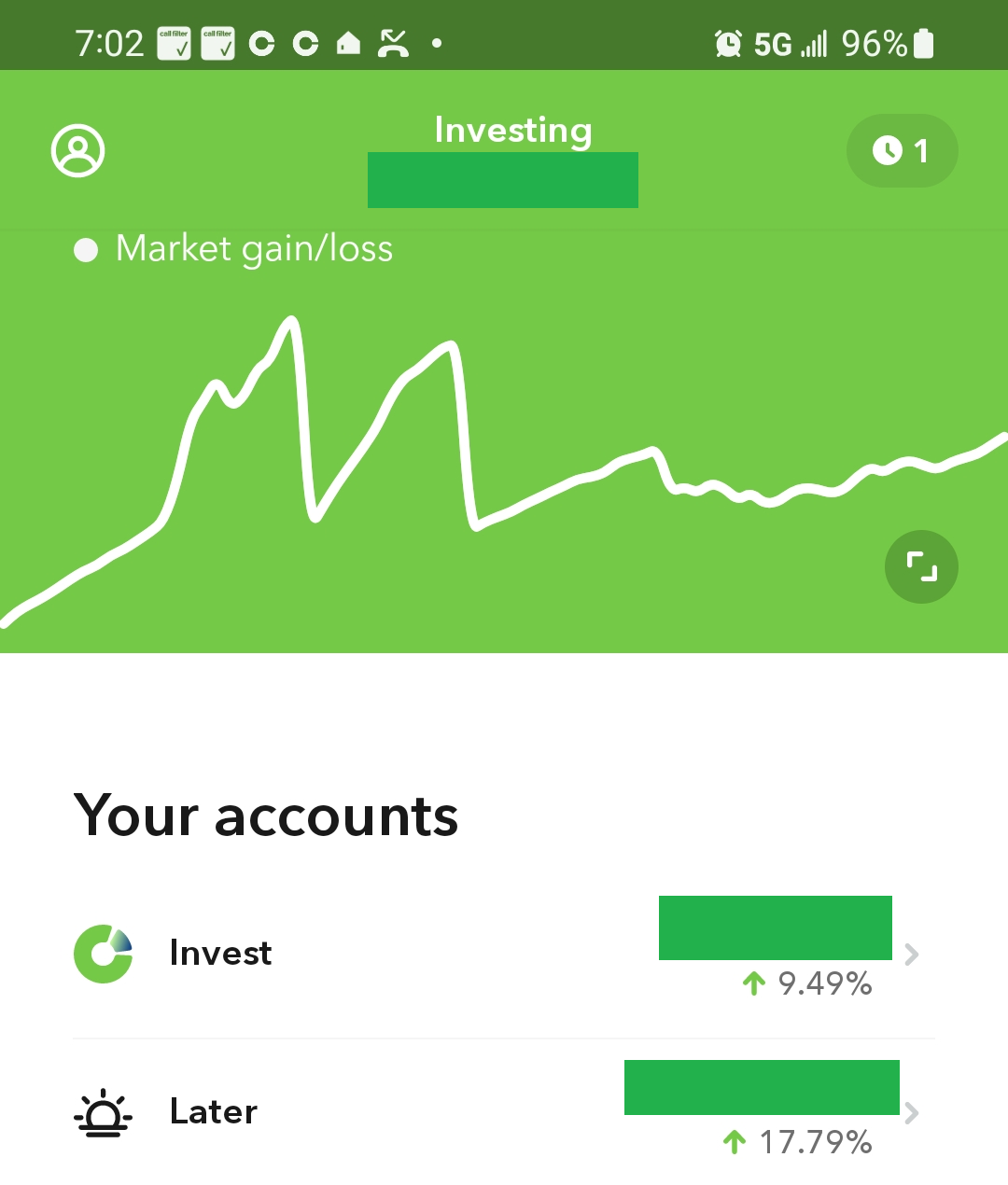Tap the 5G network indicator
This screenshot has width=1008, height=1185.
pyautogui.click(x=773, y=42)
